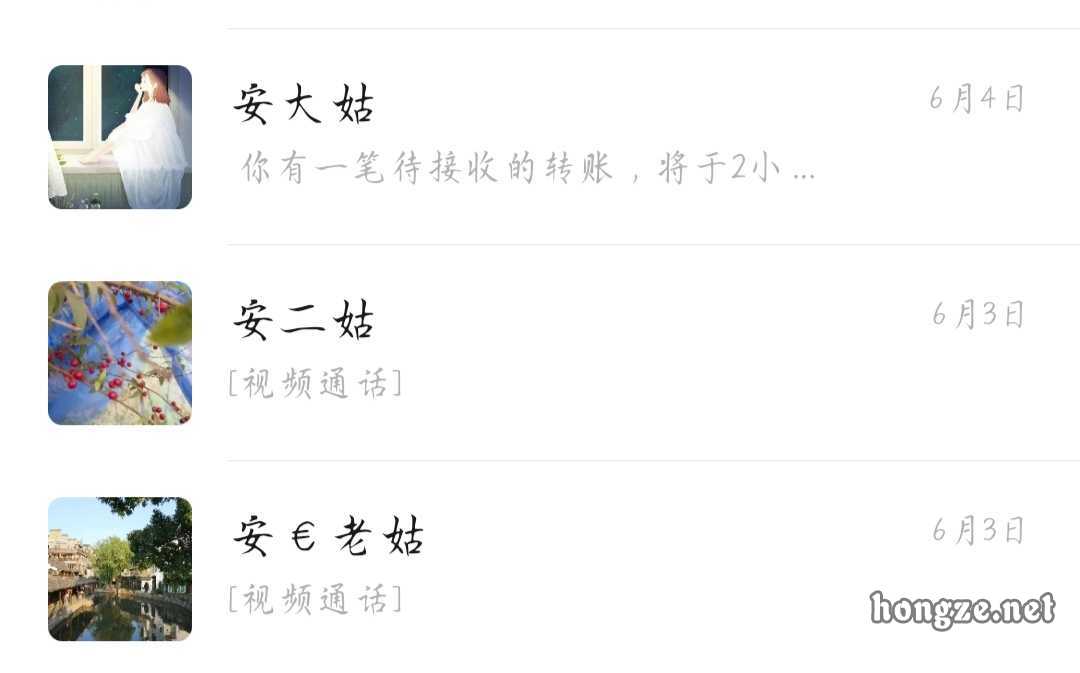The width and height of the screenshot is (1080, 673).
Task: Open the chat with 安€老姑
Action: pyautogui.click(x=540, y=568)
